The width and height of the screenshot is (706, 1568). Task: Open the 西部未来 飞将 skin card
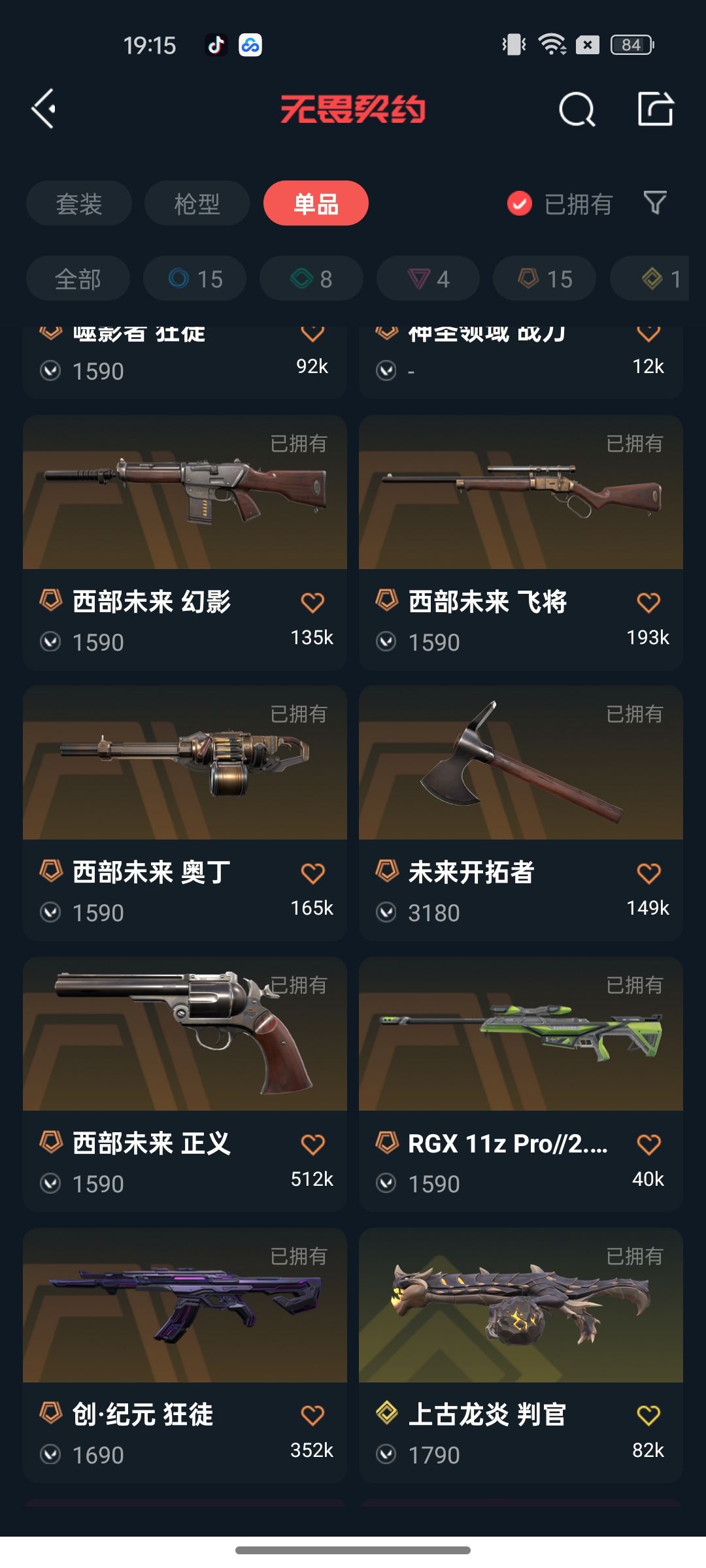coord(521,542)
